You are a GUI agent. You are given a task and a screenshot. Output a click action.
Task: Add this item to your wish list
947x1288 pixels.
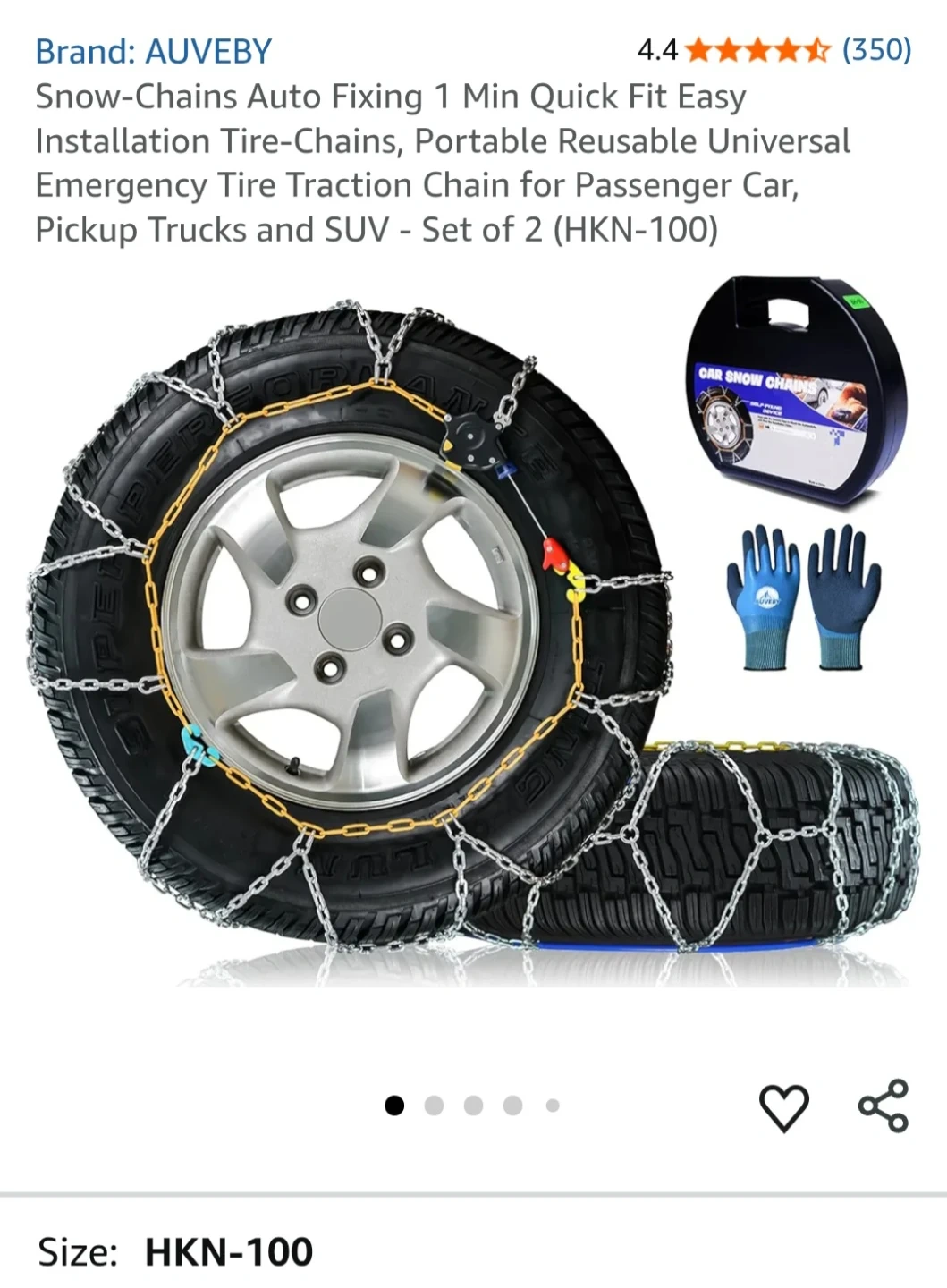point(783,1107)
